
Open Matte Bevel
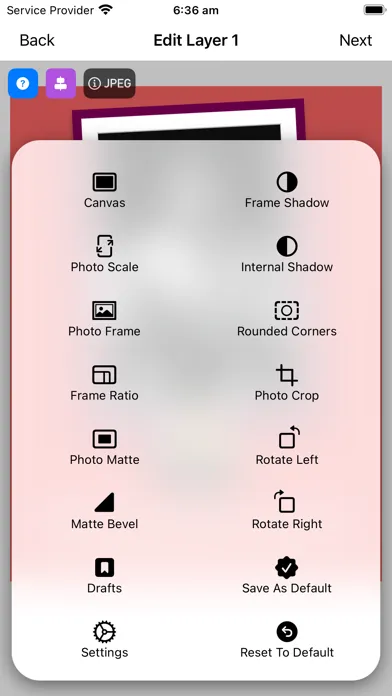[x=104, y=512]
